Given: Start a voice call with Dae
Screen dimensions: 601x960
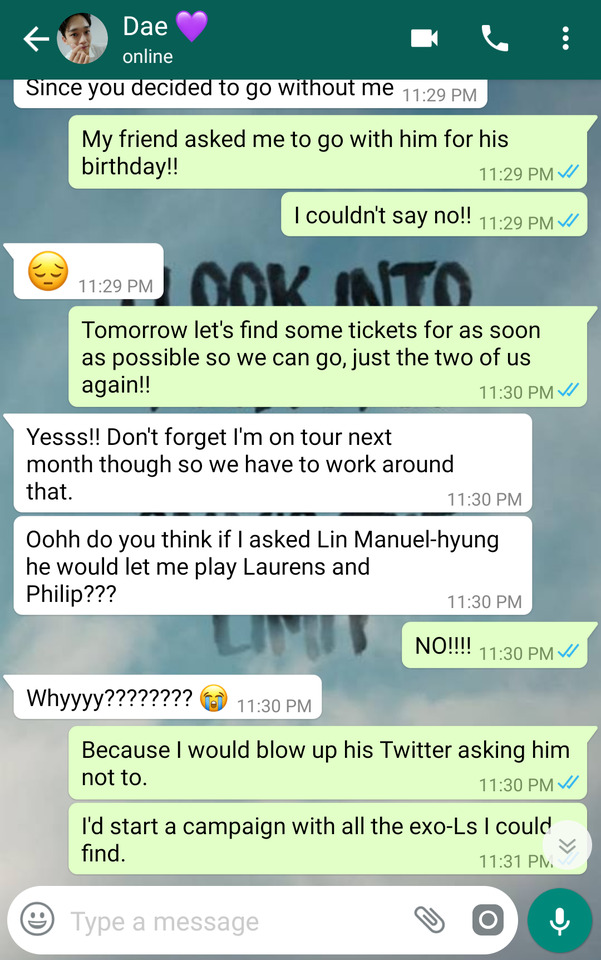Looking at the screenshot, I should 495,39.
